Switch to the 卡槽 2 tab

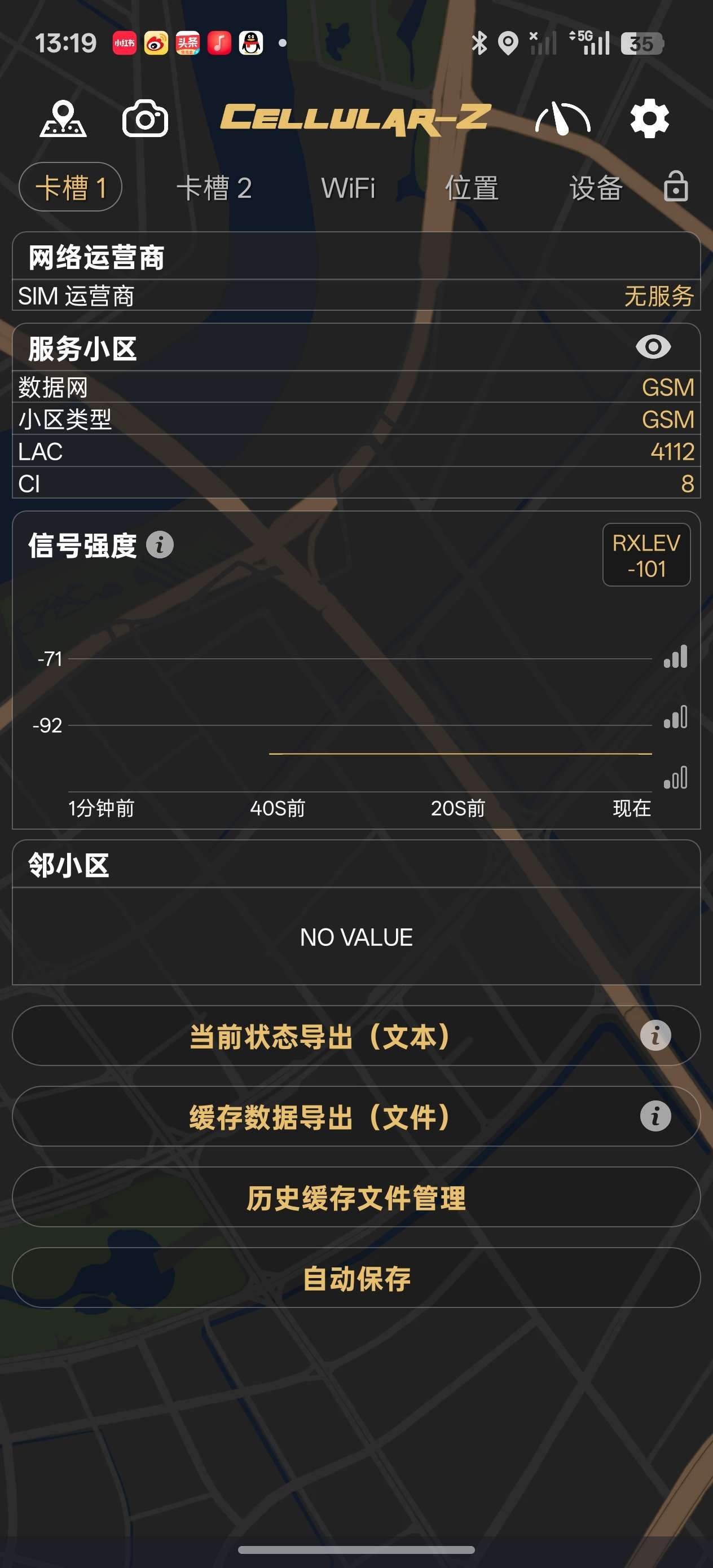[214, 188]
